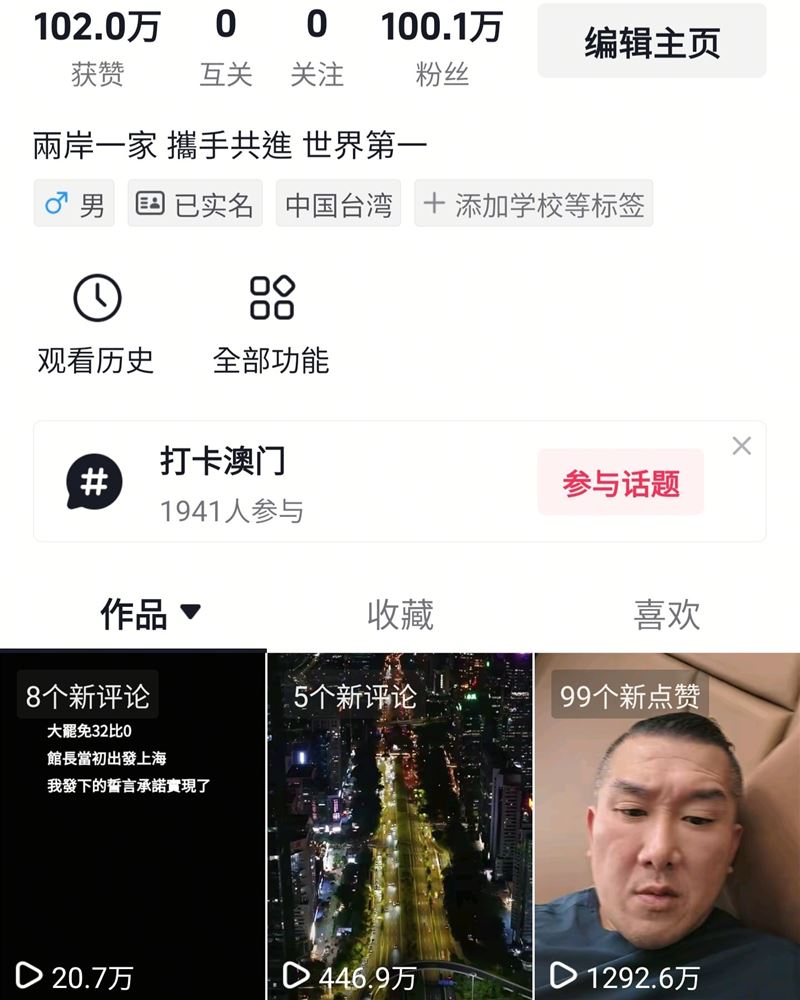Tap 参与话题 for 打卡澳门
This screenshot has width=800, height=1000.
620,483
